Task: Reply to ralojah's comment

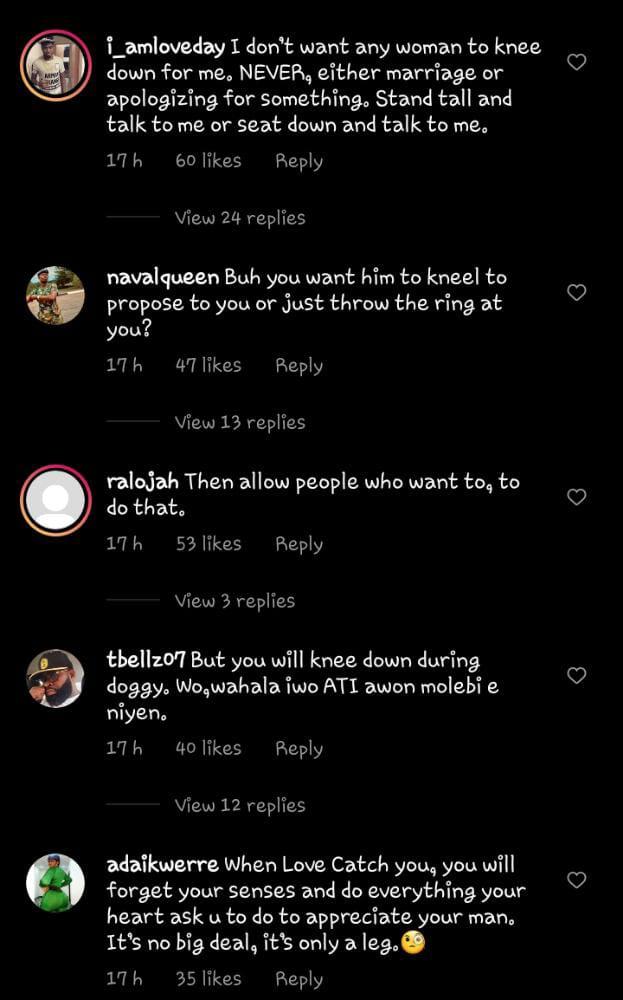Action: [299, 544]
